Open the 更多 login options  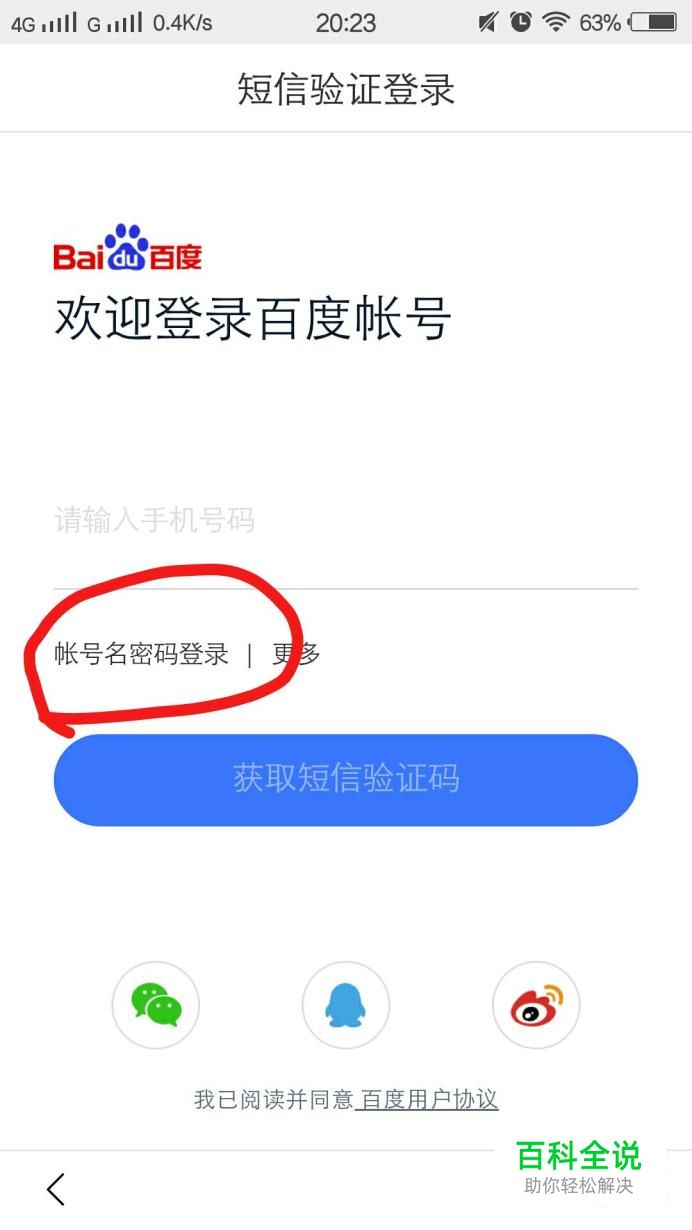296,655
